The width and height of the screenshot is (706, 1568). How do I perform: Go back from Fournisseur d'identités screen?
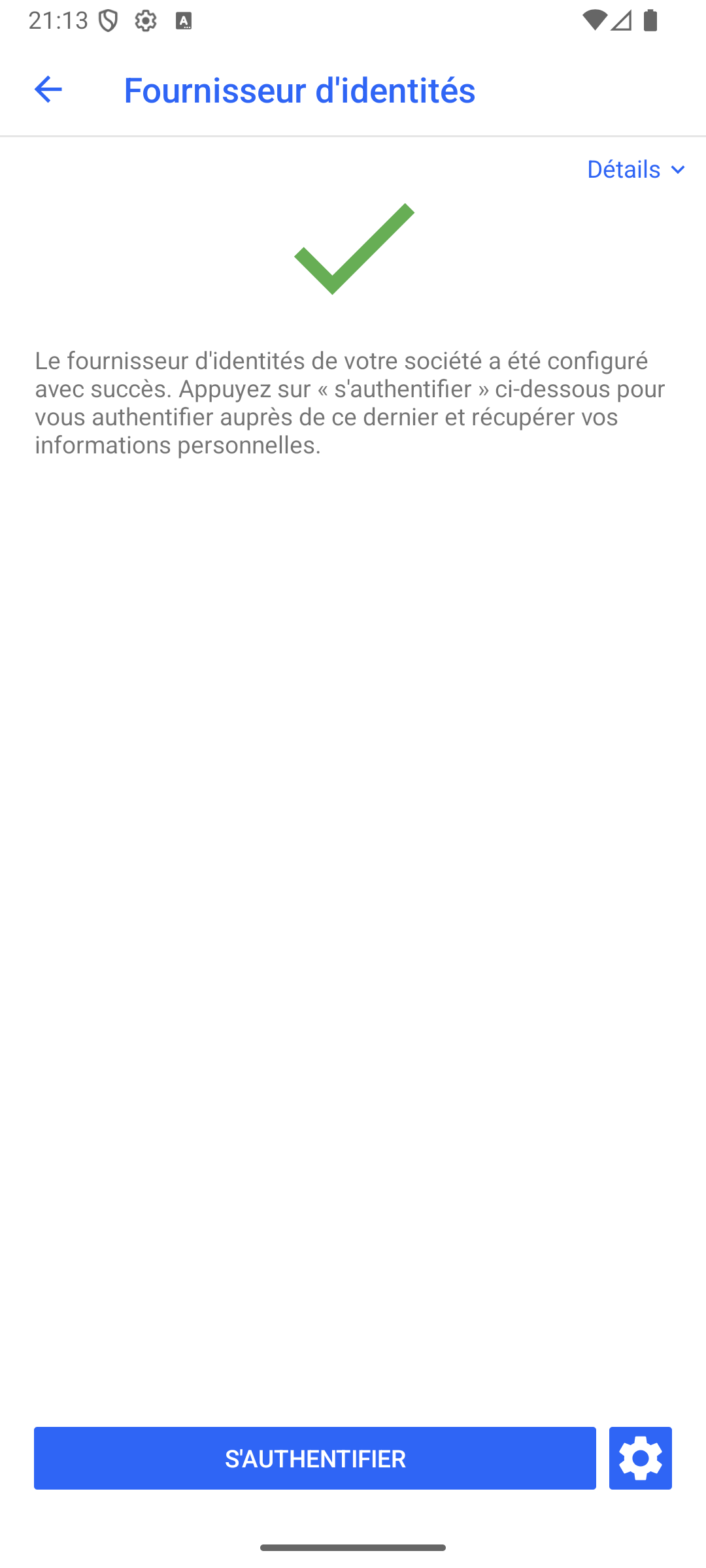point(48,90)
